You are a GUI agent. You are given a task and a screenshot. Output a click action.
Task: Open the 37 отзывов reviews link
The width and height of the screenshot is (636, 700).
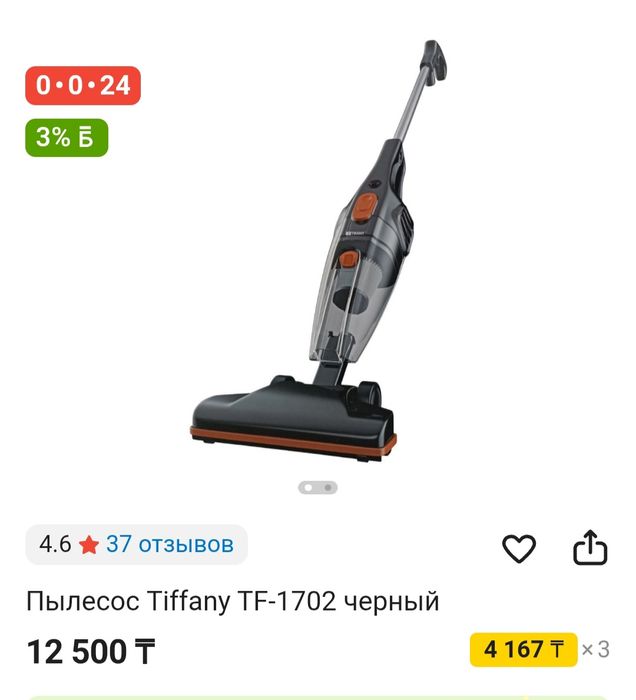(x=169, y=544)
